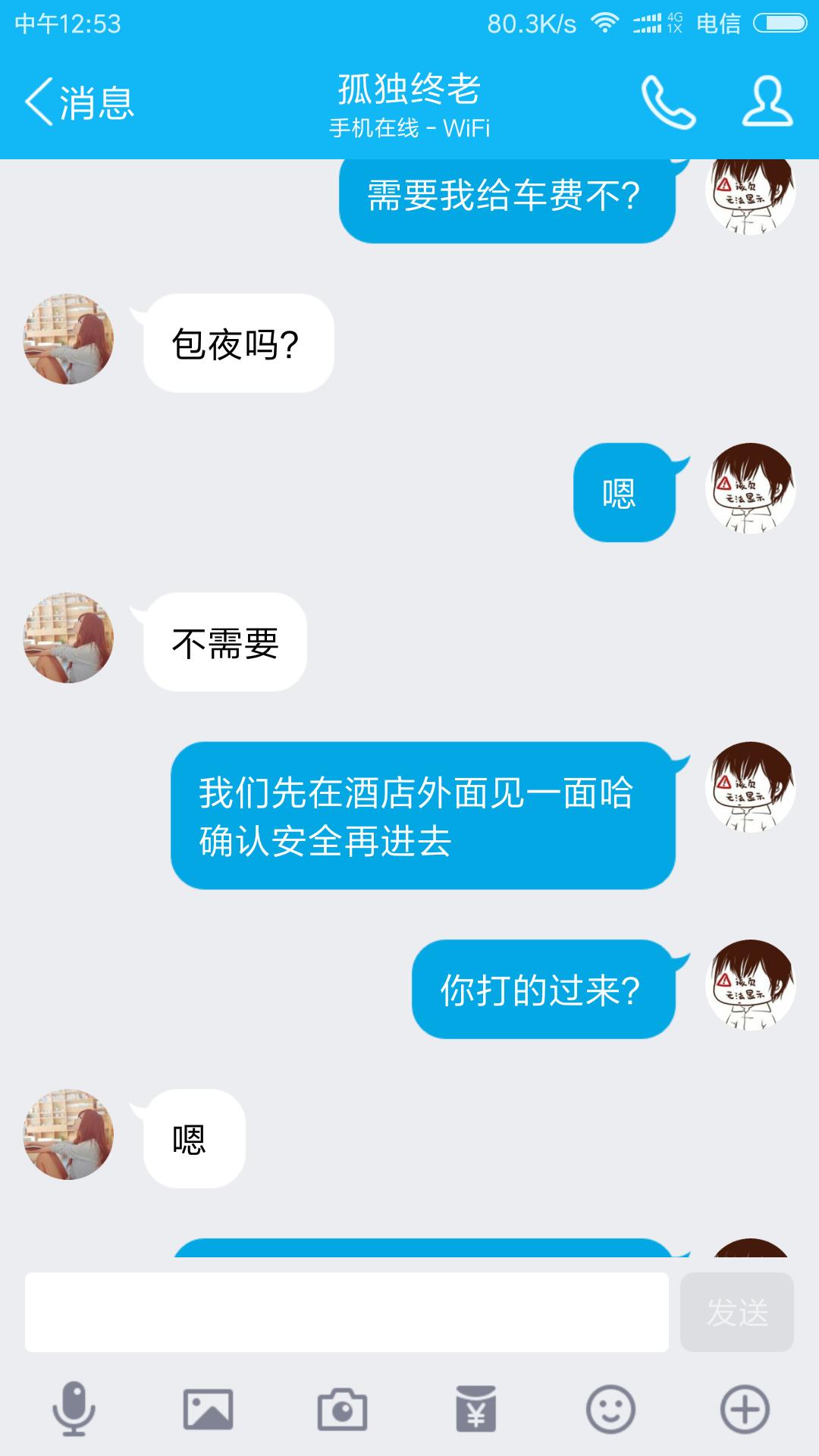Open the emoji smiley panel
The image size is (819, 1456).
(x=610, y=1410)
